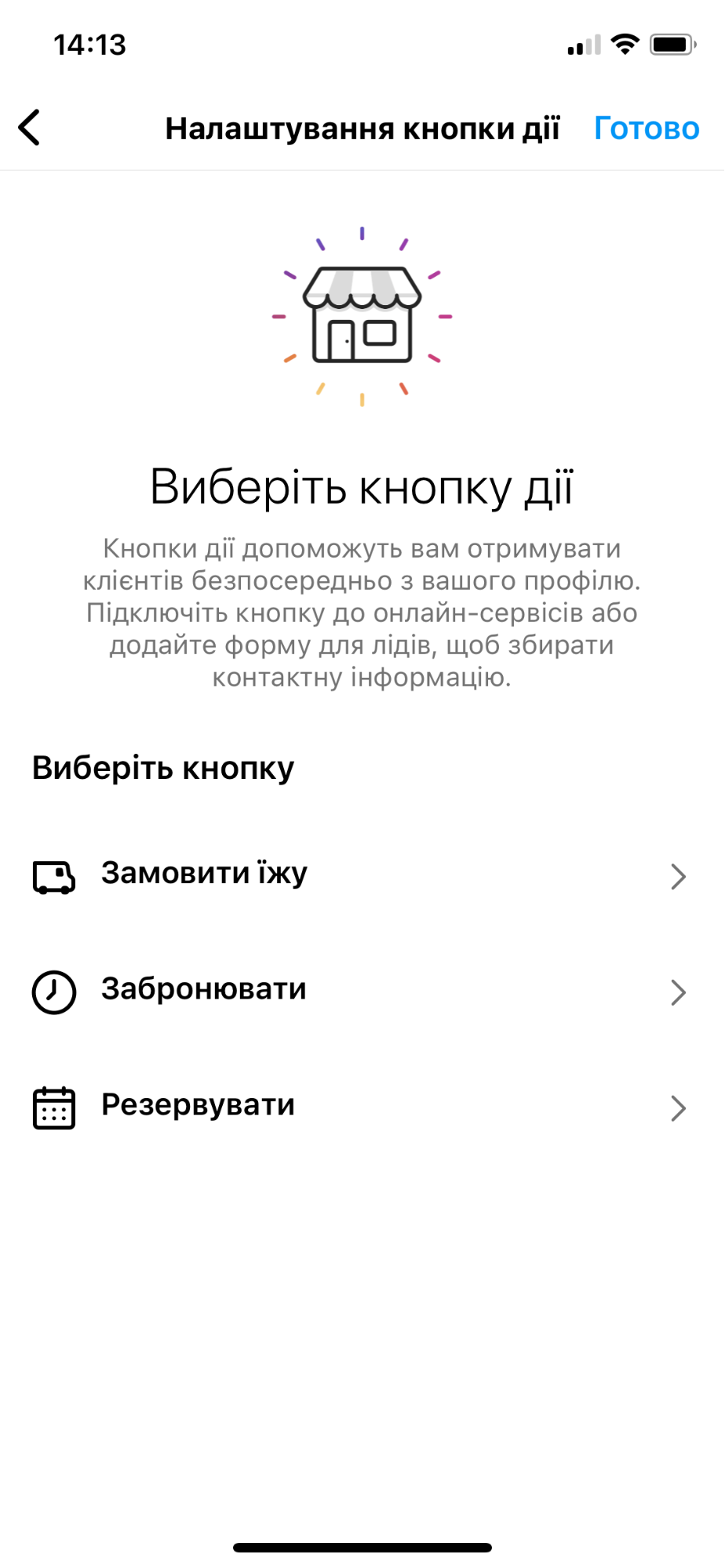Image resolution: width=725 pixels, height=1568 pixels.
Task: Tap Готово to finish setup
Action: 646,128
